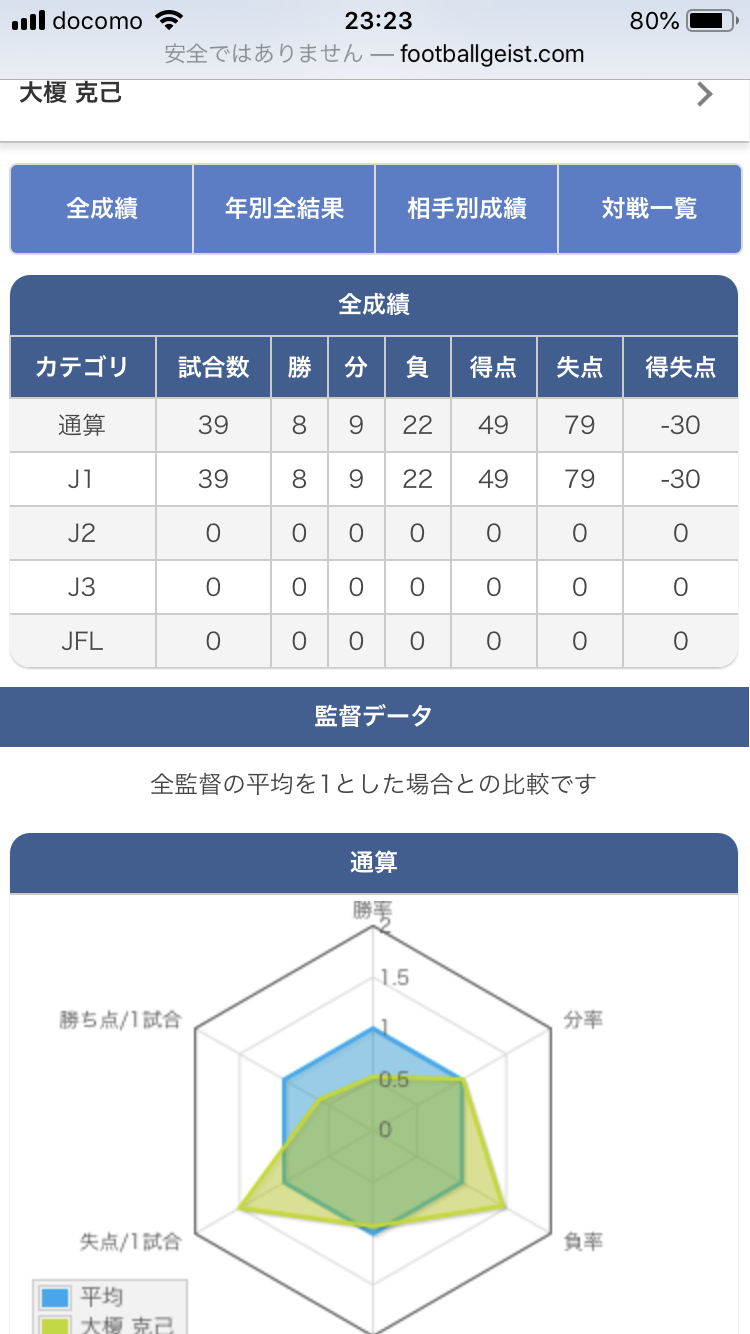This screenshot has height=1334, width=750.
Task: Open the 対戦一覧 tab
Action: [649, 209]
